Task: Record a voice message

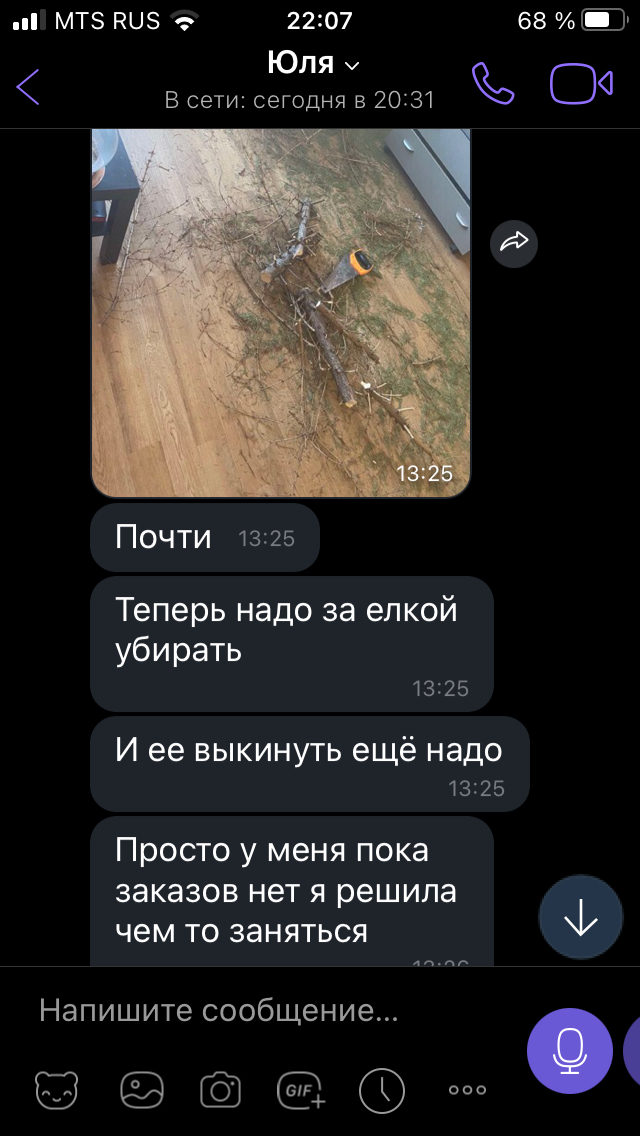Action: point(570,1050)
